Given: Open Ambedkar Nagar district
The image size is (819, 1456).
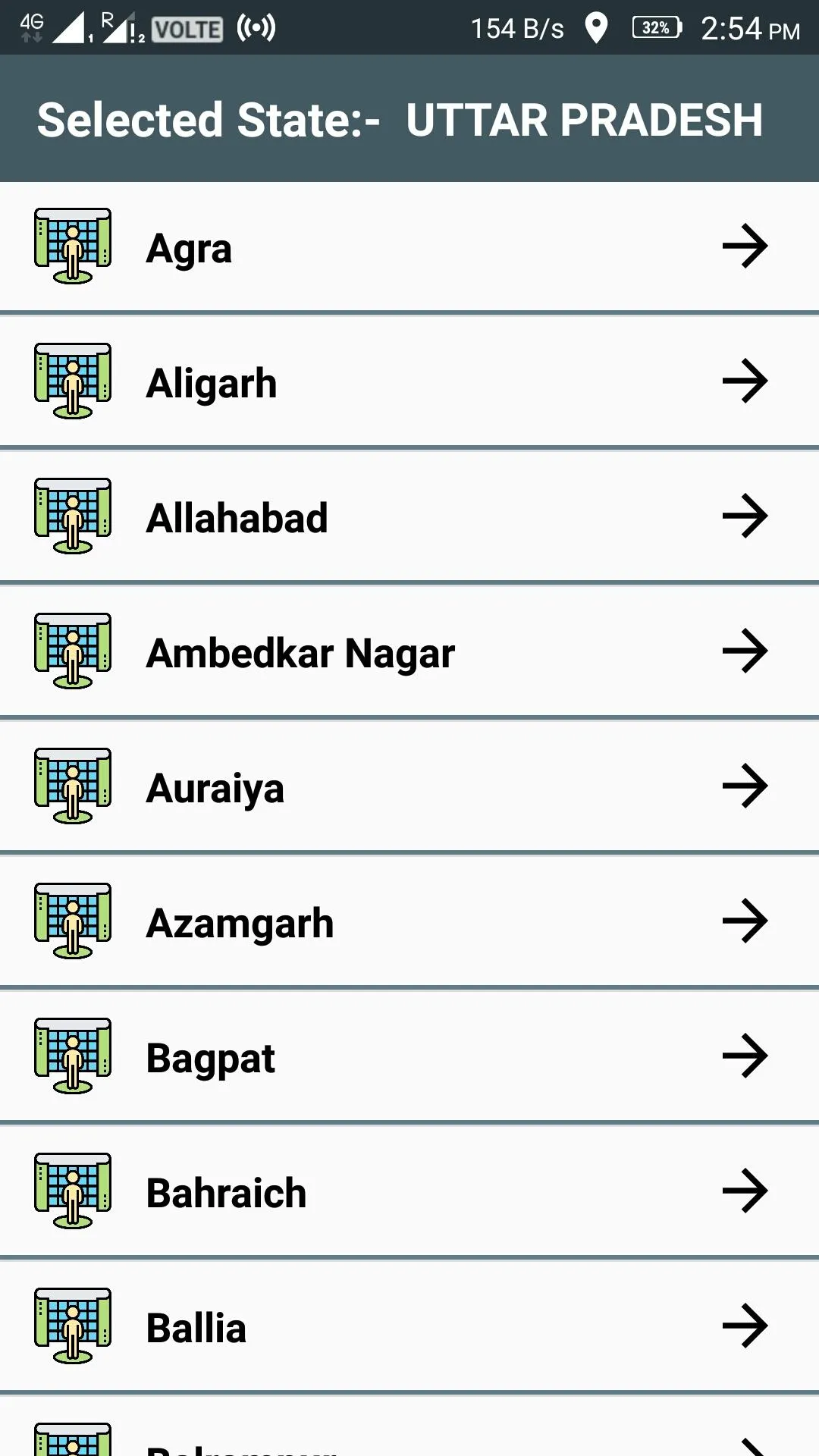Looking at the screenshot, I should tap(409, 652).
